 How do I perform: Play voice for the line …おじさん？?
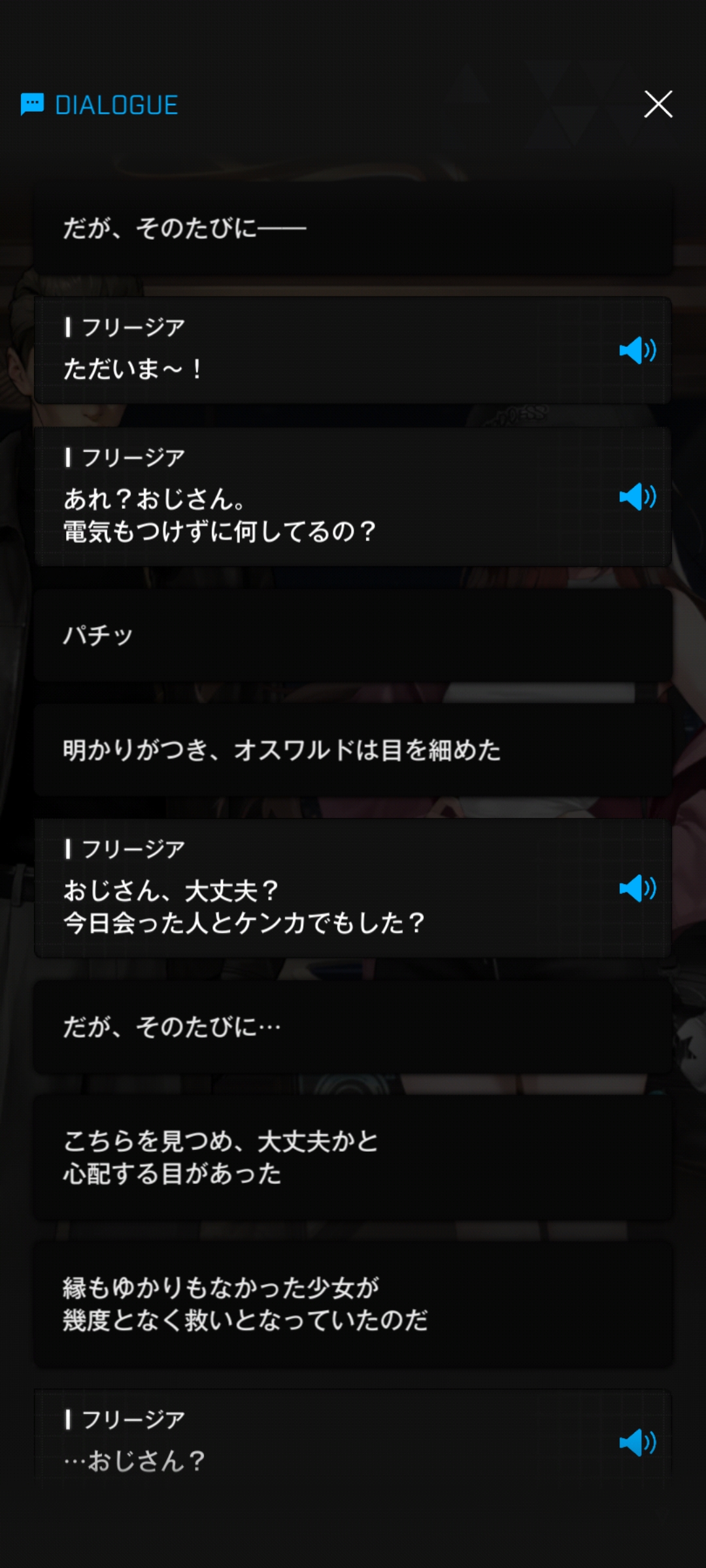(x=637, y=1442)
